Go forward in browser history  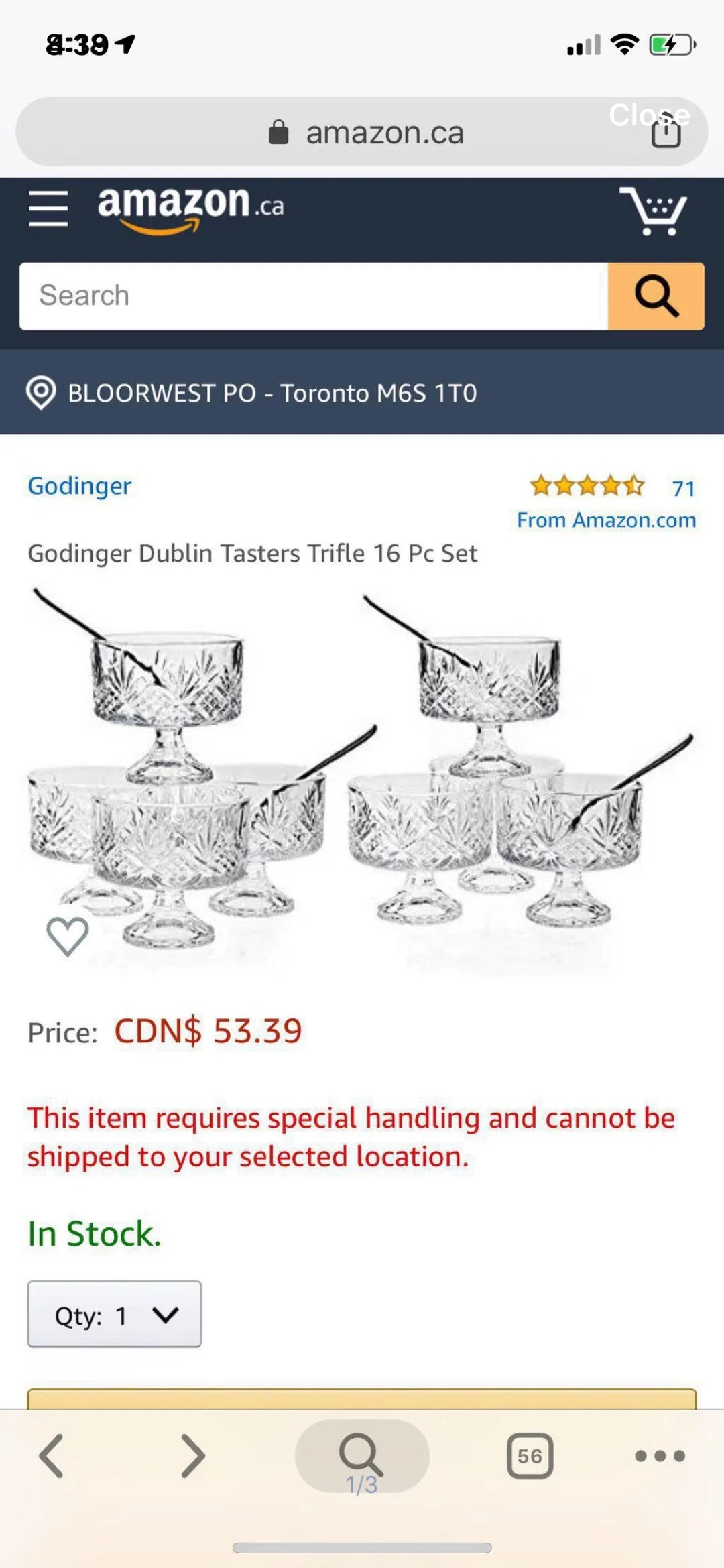pos(193,1456)
